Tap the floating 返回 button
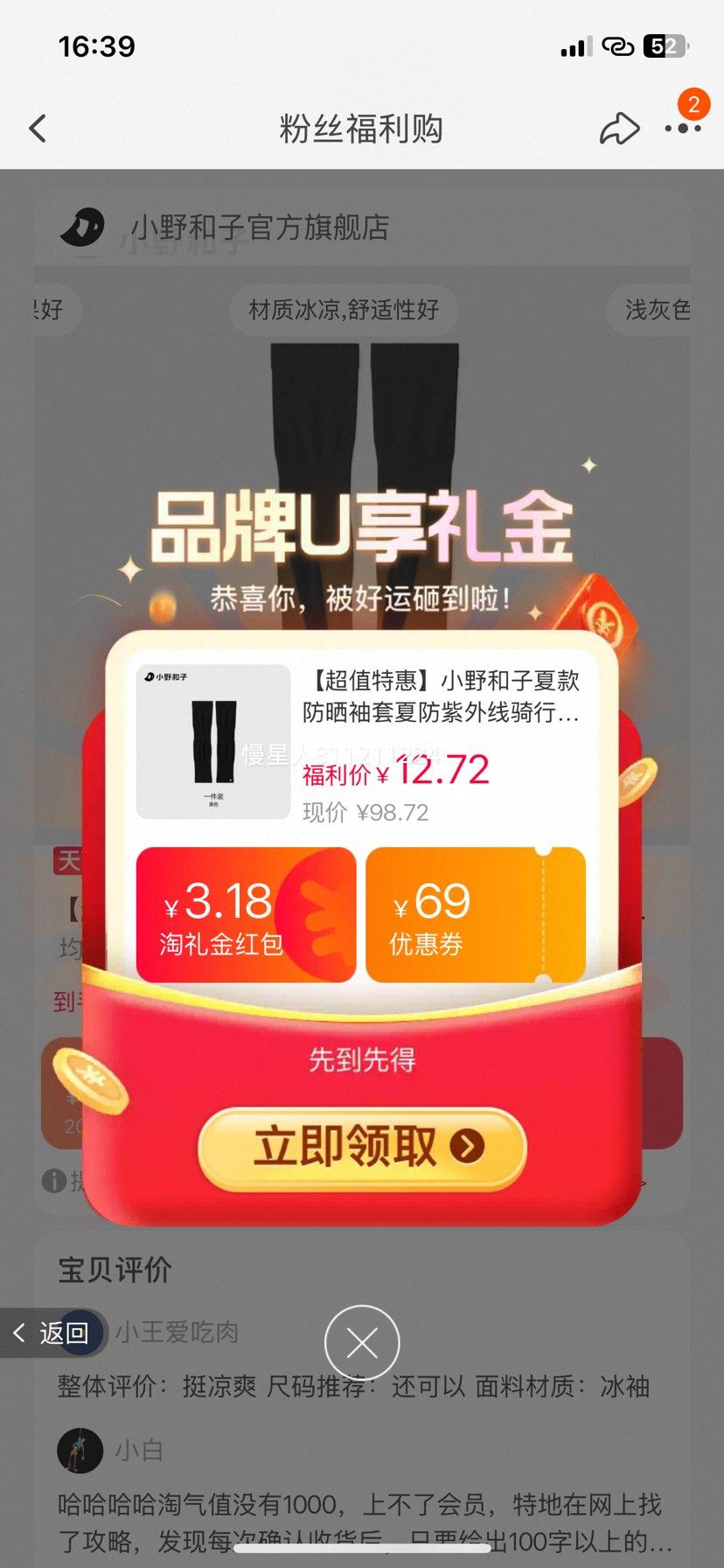The width and height of the screenshot is (724, 1568). (x=51, y=1333)
